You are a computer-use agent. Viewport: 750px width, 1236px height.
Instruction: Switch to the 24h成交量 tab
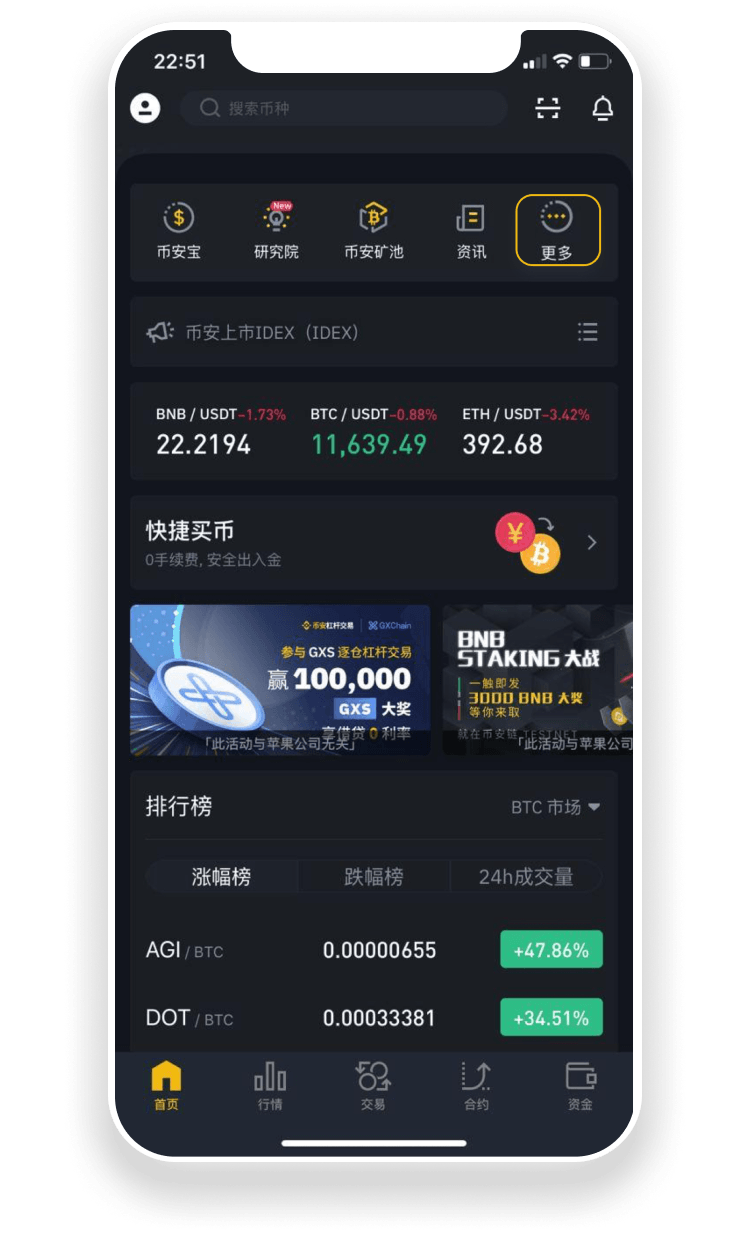pyautogui.click(x=525, y=877)
